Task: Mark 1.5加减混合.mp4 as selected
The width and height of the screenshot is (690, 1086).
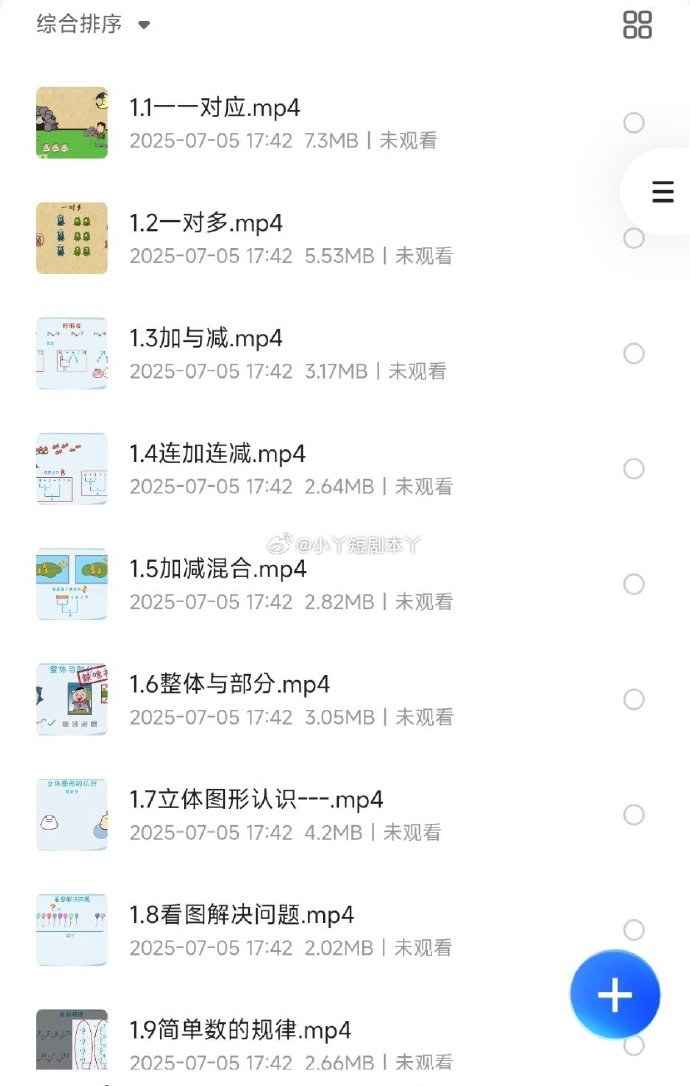Action: 634,584
